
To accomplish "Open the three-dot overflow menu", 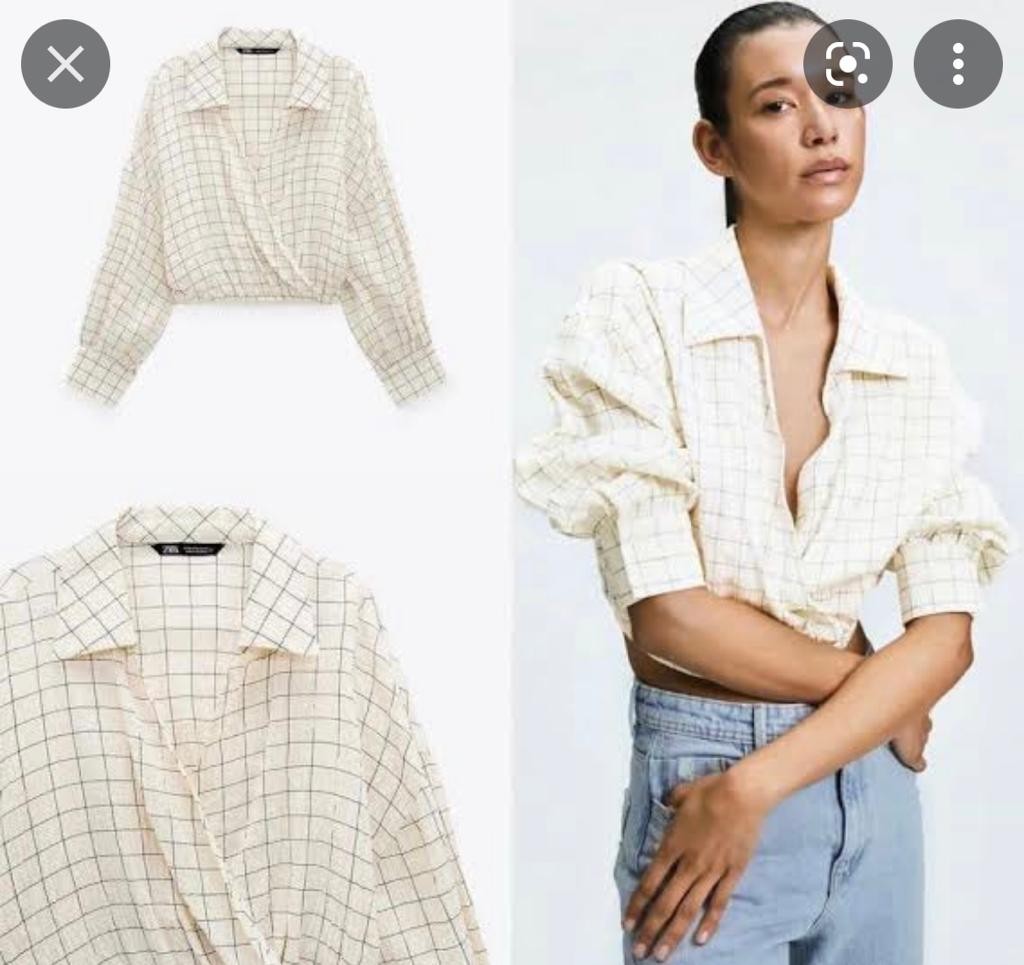I will 957,65.
